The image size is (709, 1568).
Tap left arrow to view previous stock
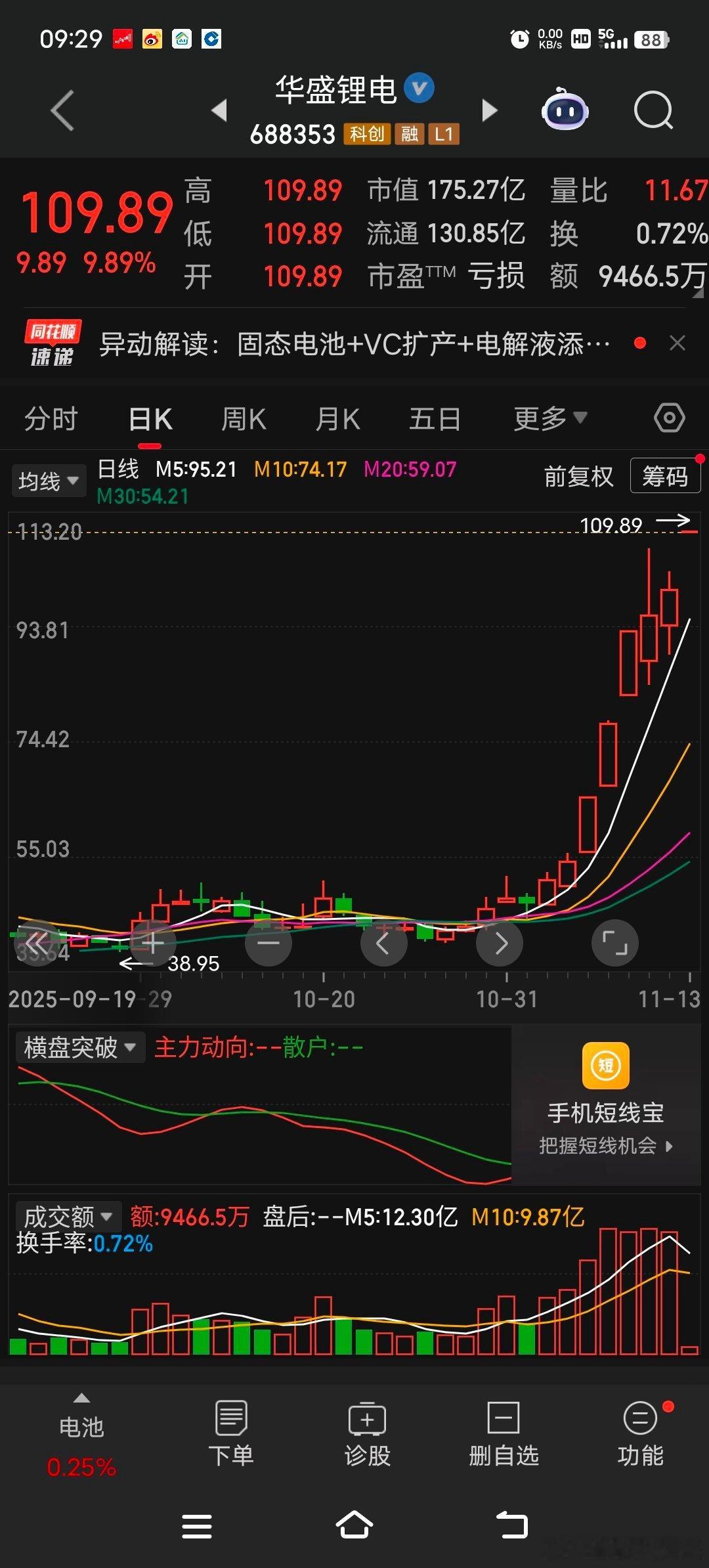(219, 110)
